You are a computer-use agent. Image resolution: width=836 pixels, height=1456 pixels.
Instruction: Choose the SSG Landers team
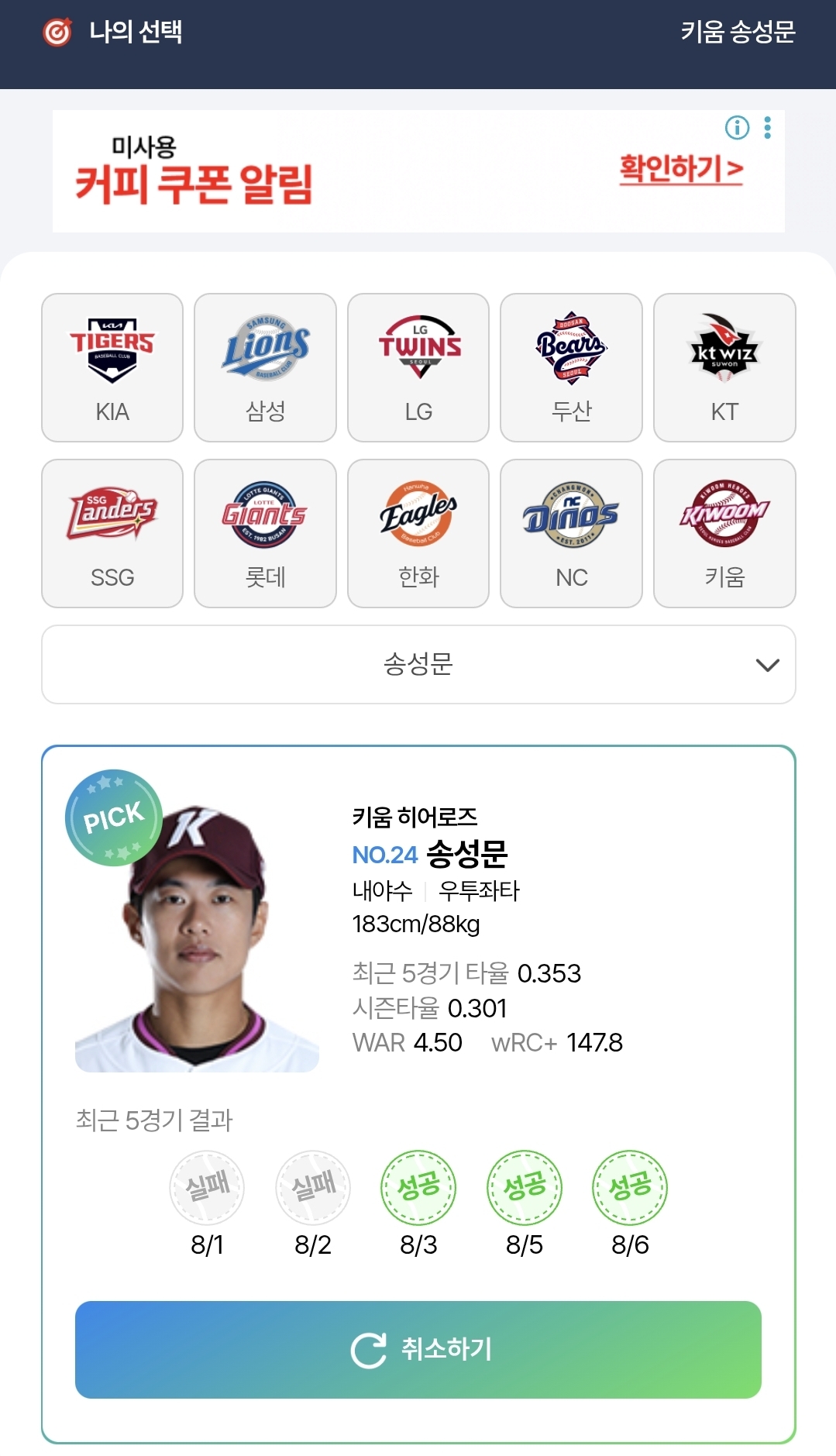[x=112, y=533]
